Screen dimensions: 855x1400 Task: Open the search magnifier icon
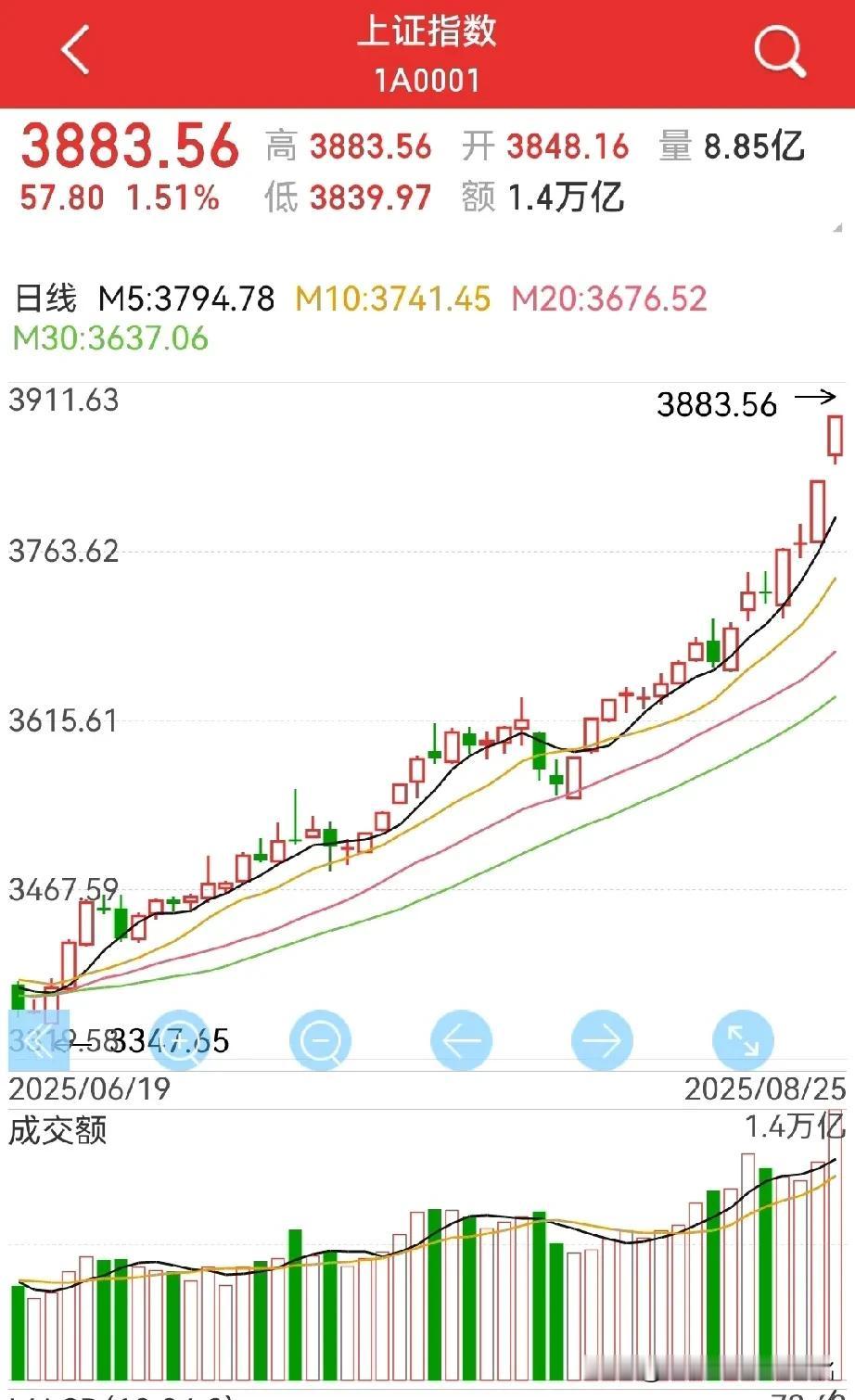pyautogui.click(x=779, y=50)
